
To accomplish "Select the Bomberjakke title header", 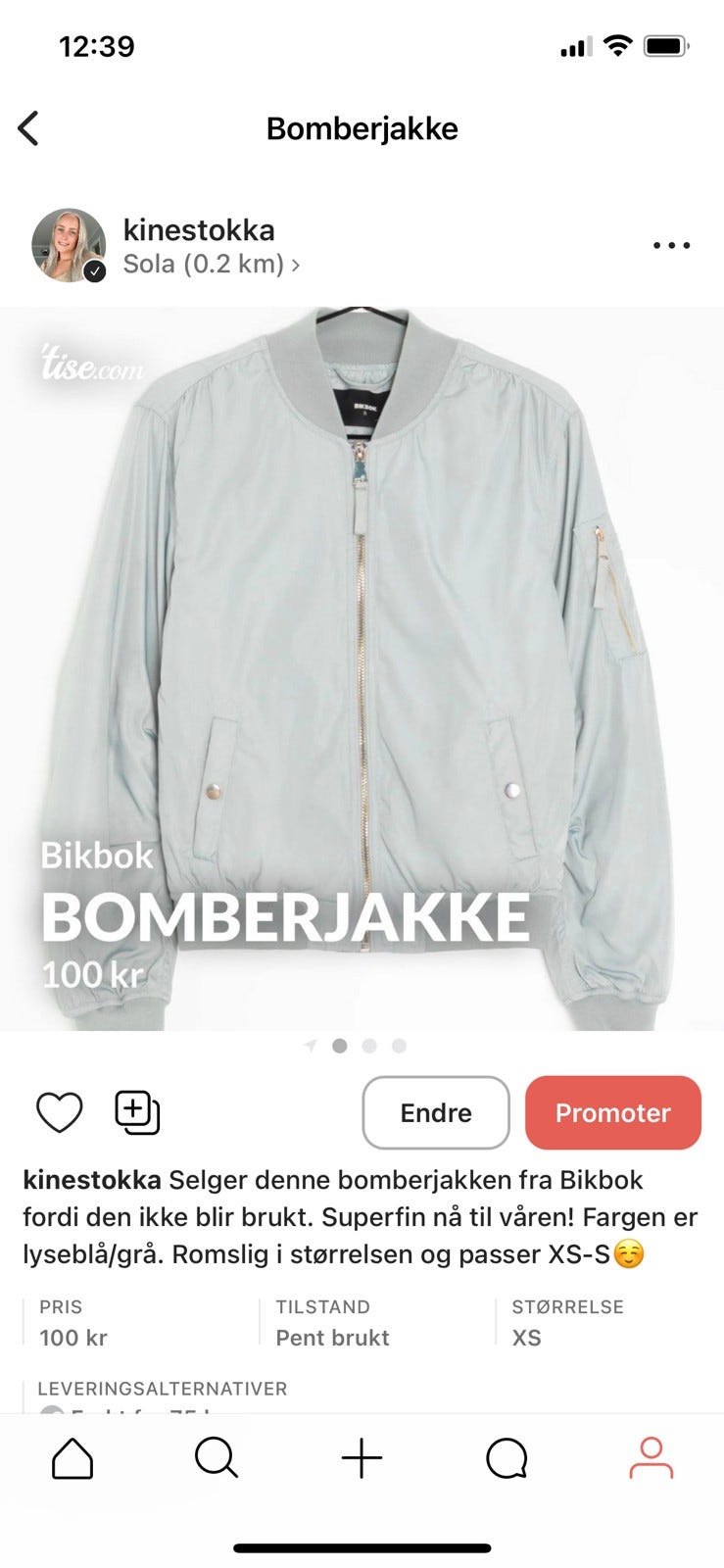I will point(362,127).
